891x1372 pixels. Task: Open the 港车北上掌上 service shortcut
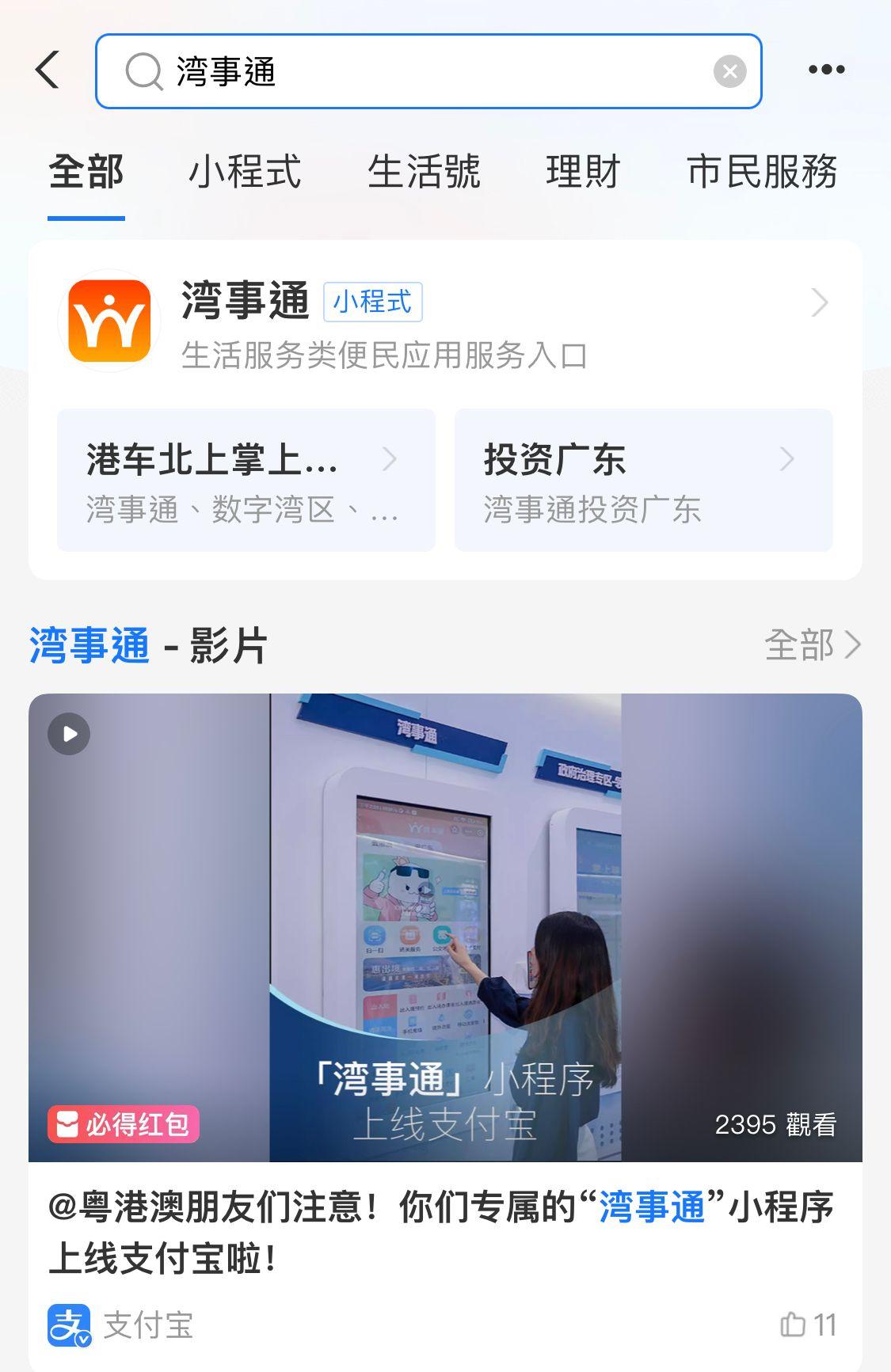(x=246, y=480)
